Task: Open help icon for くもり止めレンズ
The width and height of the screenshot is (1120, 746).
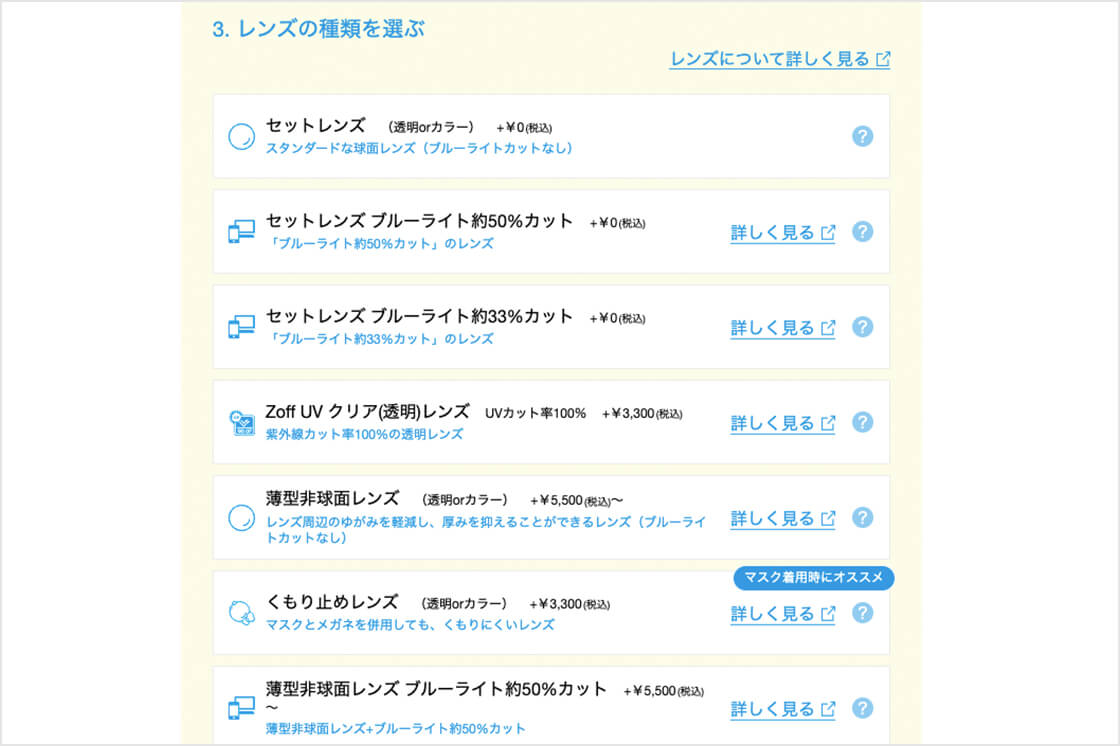Action: (862, 612)
